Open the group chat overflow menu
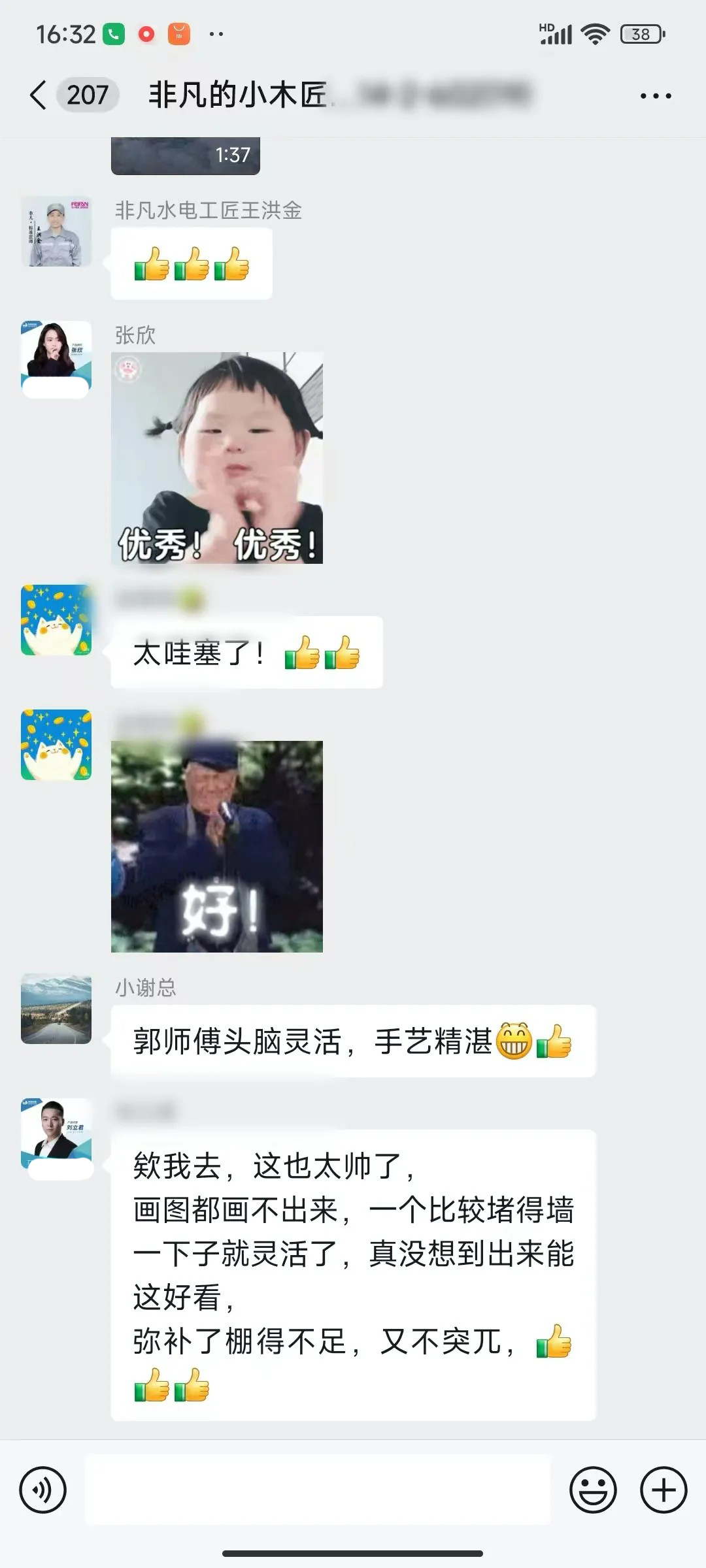This screenshot has width=706, height=1568. [655, 96]
